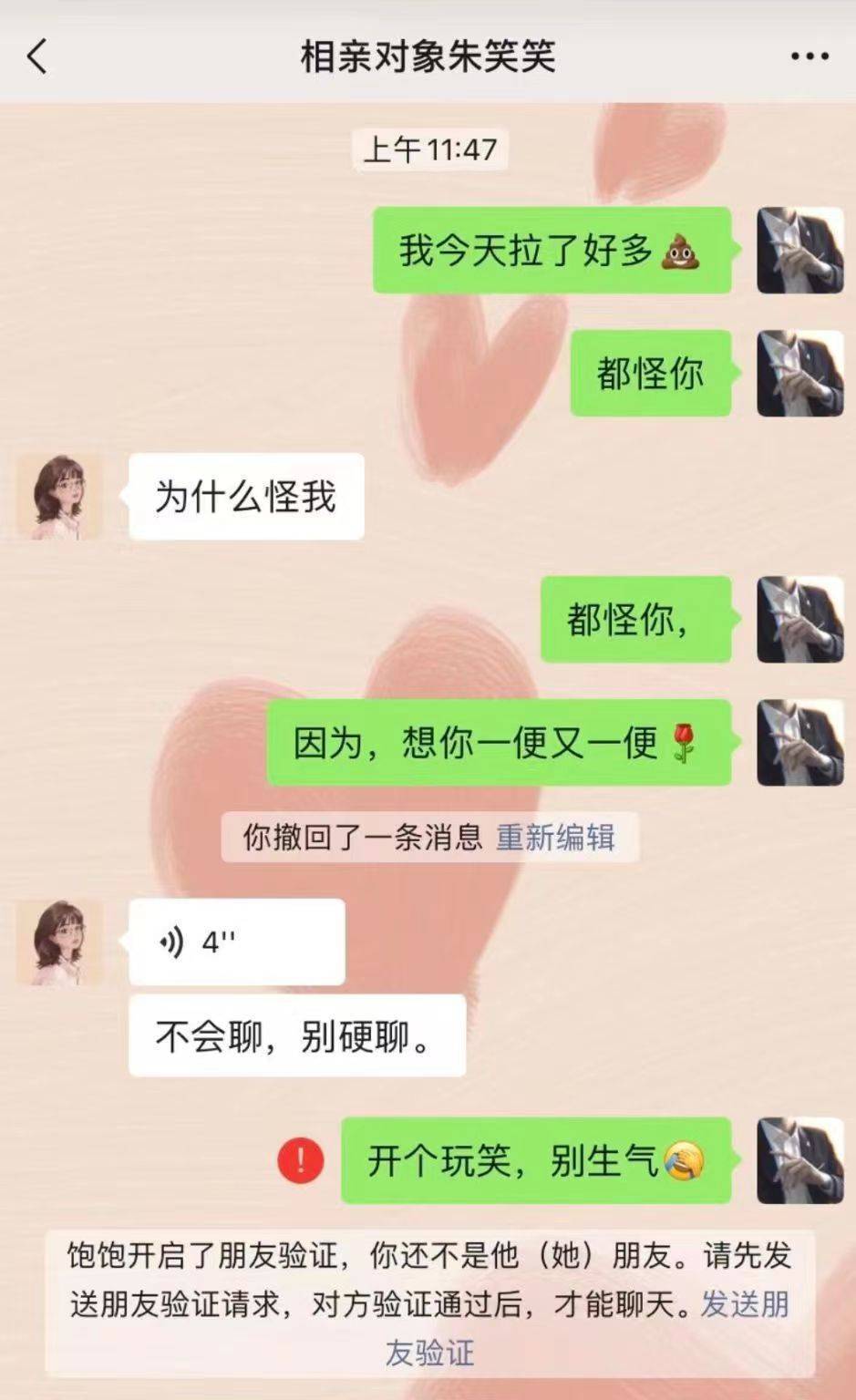Open my avatar beside 我今天拉了好多
The image size is (856, 1400).
coord(799,250)
